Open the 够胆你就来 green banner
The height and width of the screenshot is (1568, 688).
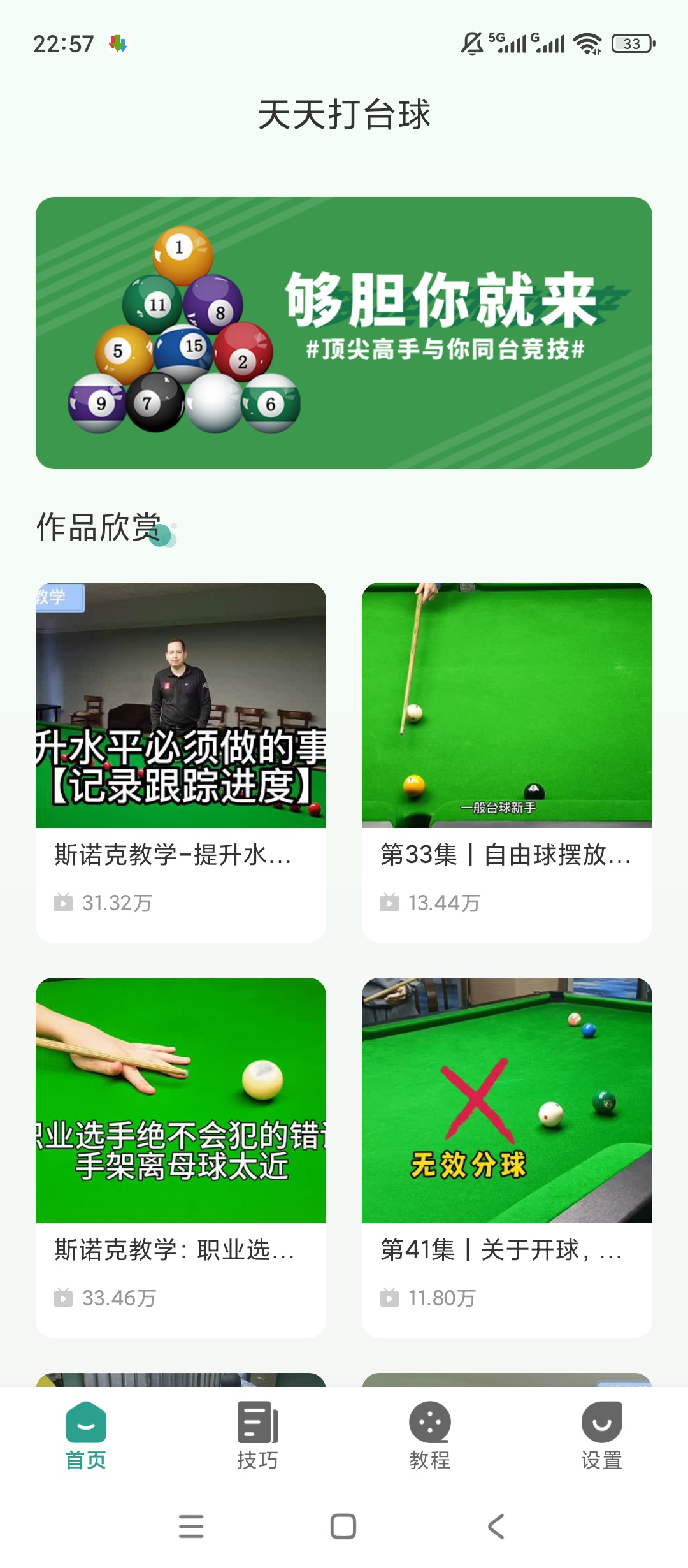click(x=344, y=333)
